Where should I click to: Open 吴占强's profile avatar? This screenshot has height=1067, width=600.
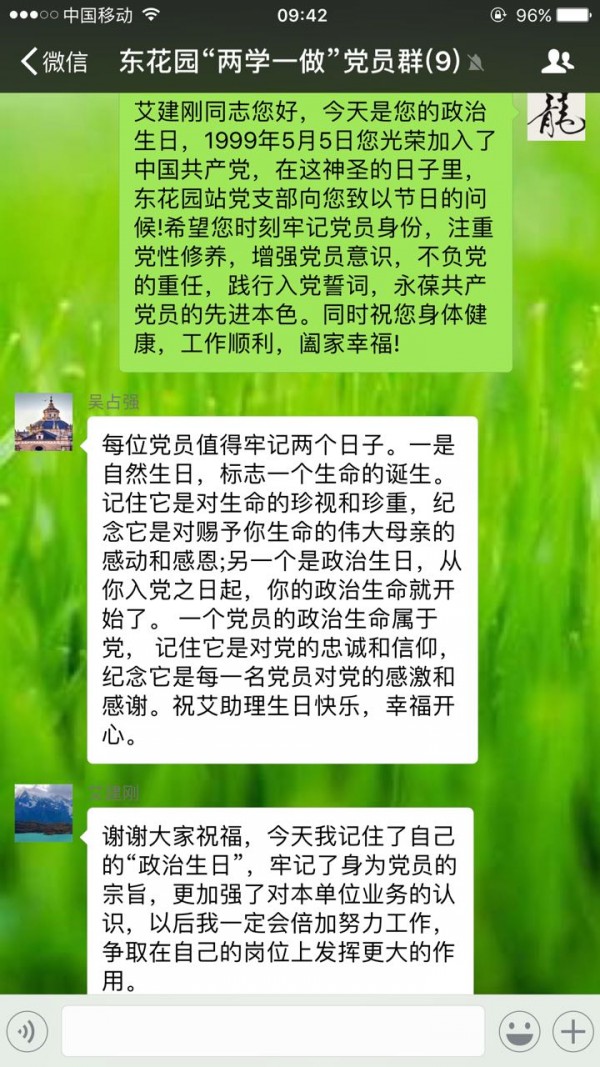click(x=43, y=422)
